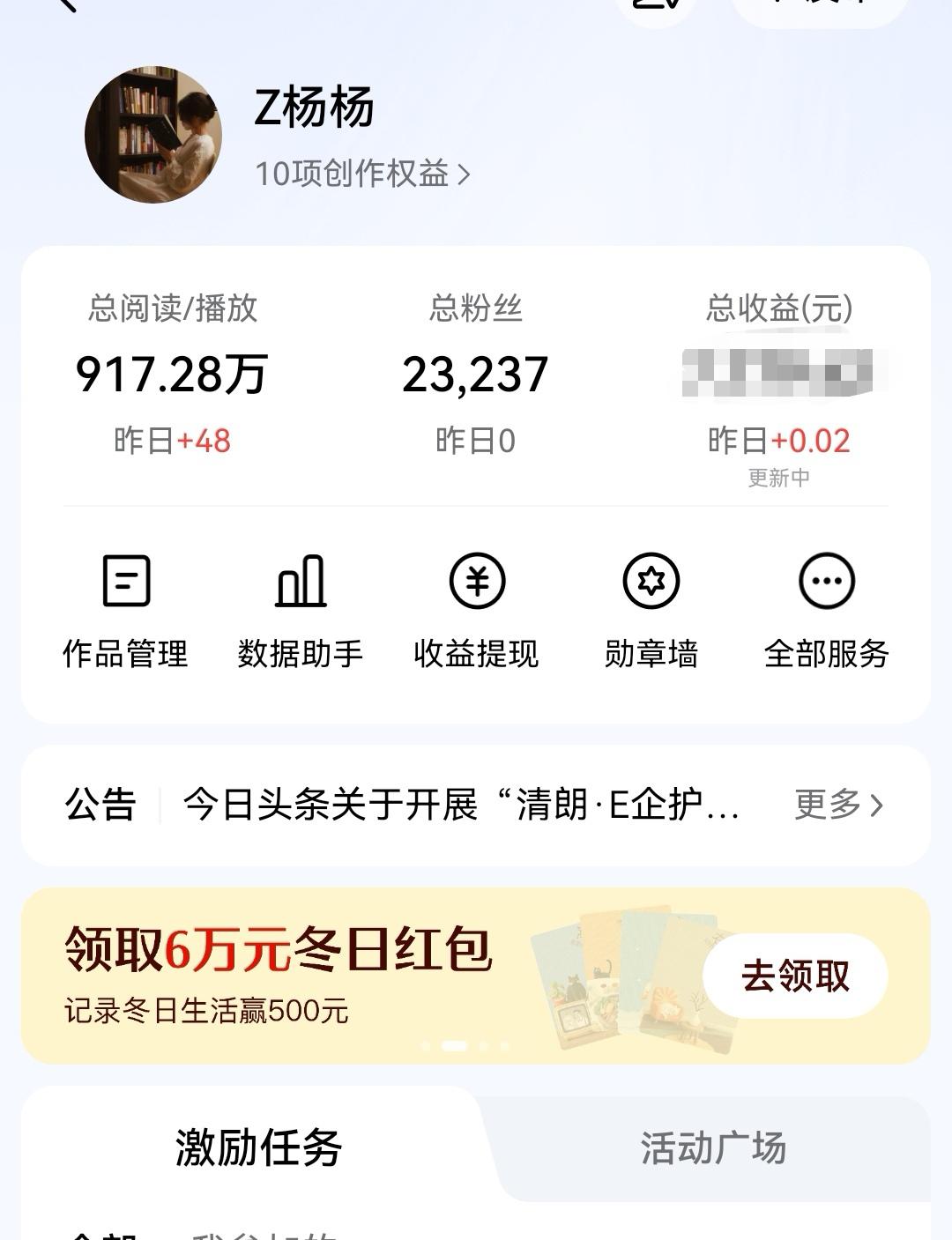This screenshot has height=1240, width=952.
Task: Open 数据助手 data assistant
Action: point(301,608)
